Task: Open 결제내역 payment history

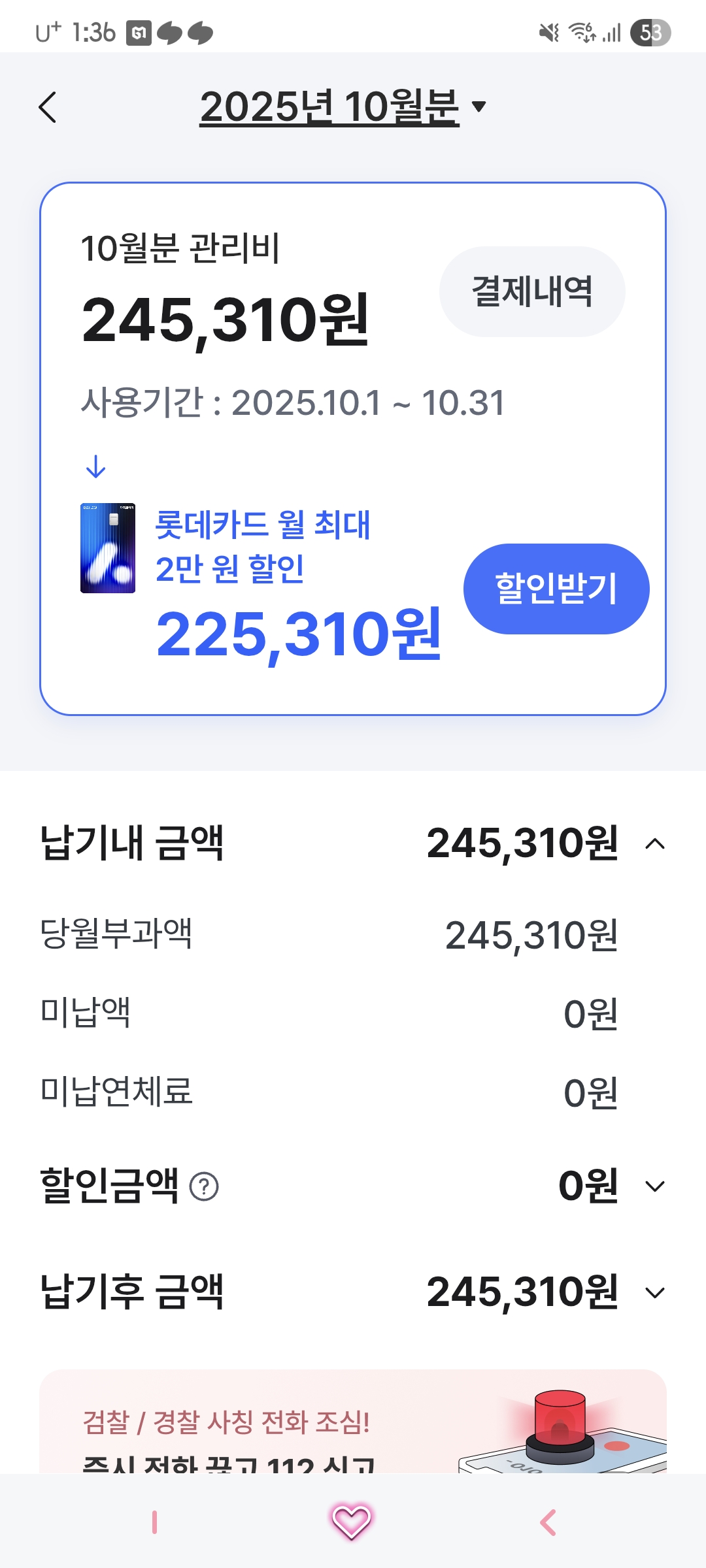Action: pos(532,291)
